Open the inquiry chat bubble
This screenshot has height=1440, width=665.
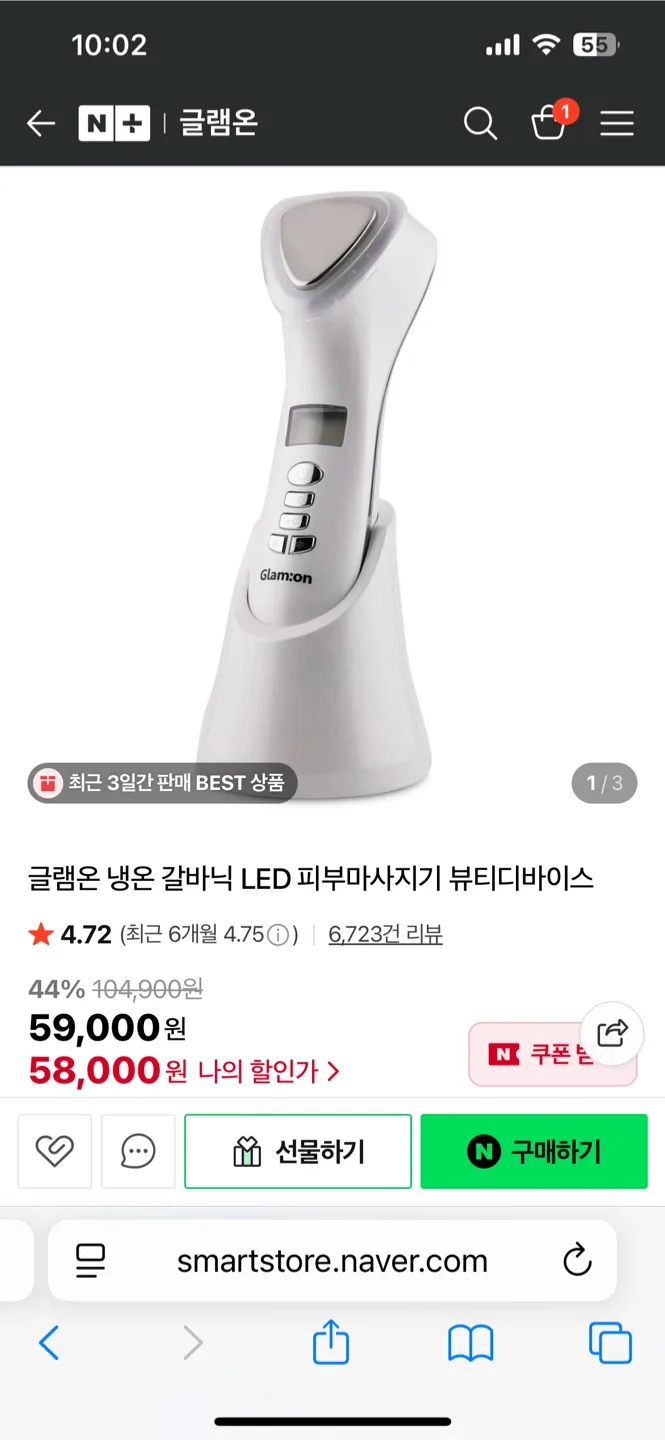click(x=138, y=1151)
